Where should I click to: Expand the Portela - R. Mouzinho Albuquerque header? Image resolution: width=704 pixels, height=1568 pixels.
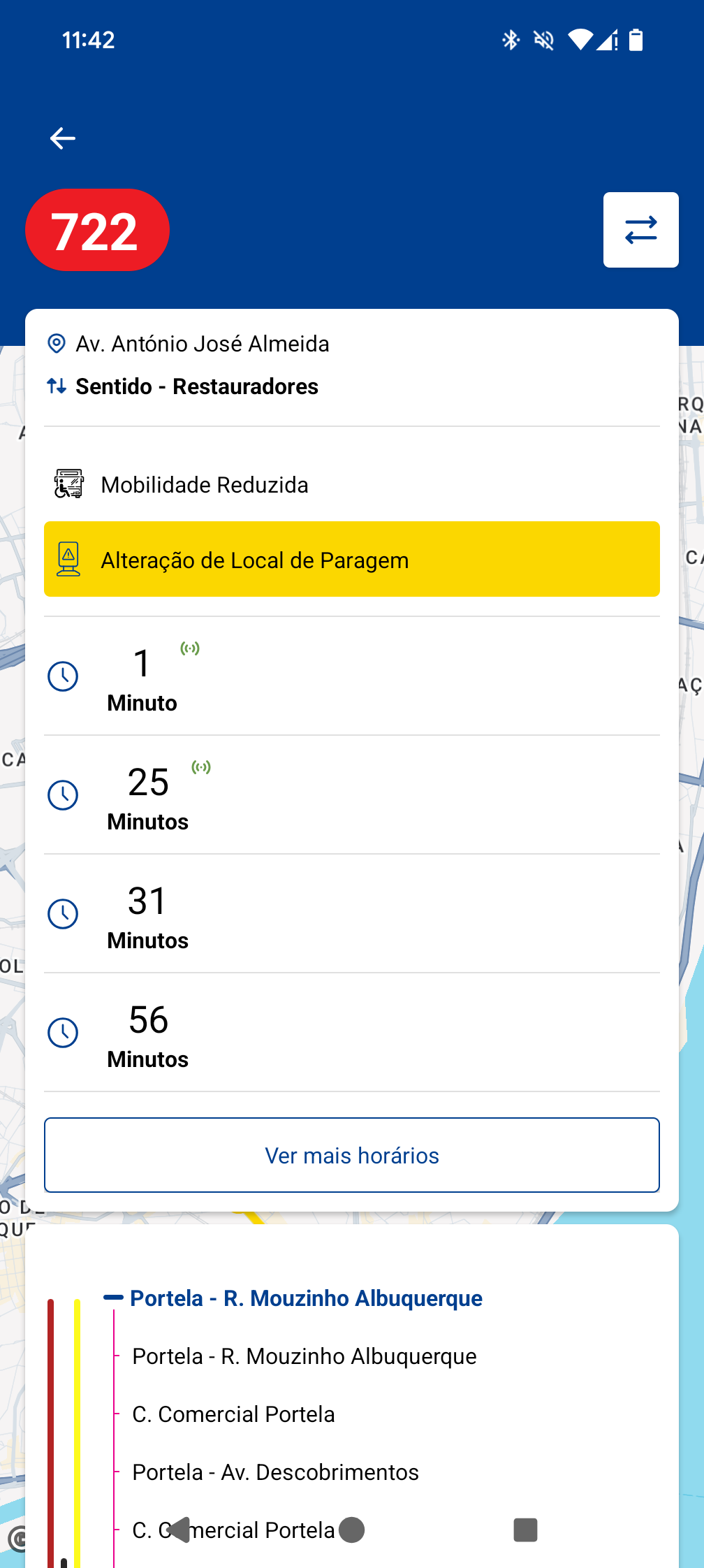[x=306, y=1298]
